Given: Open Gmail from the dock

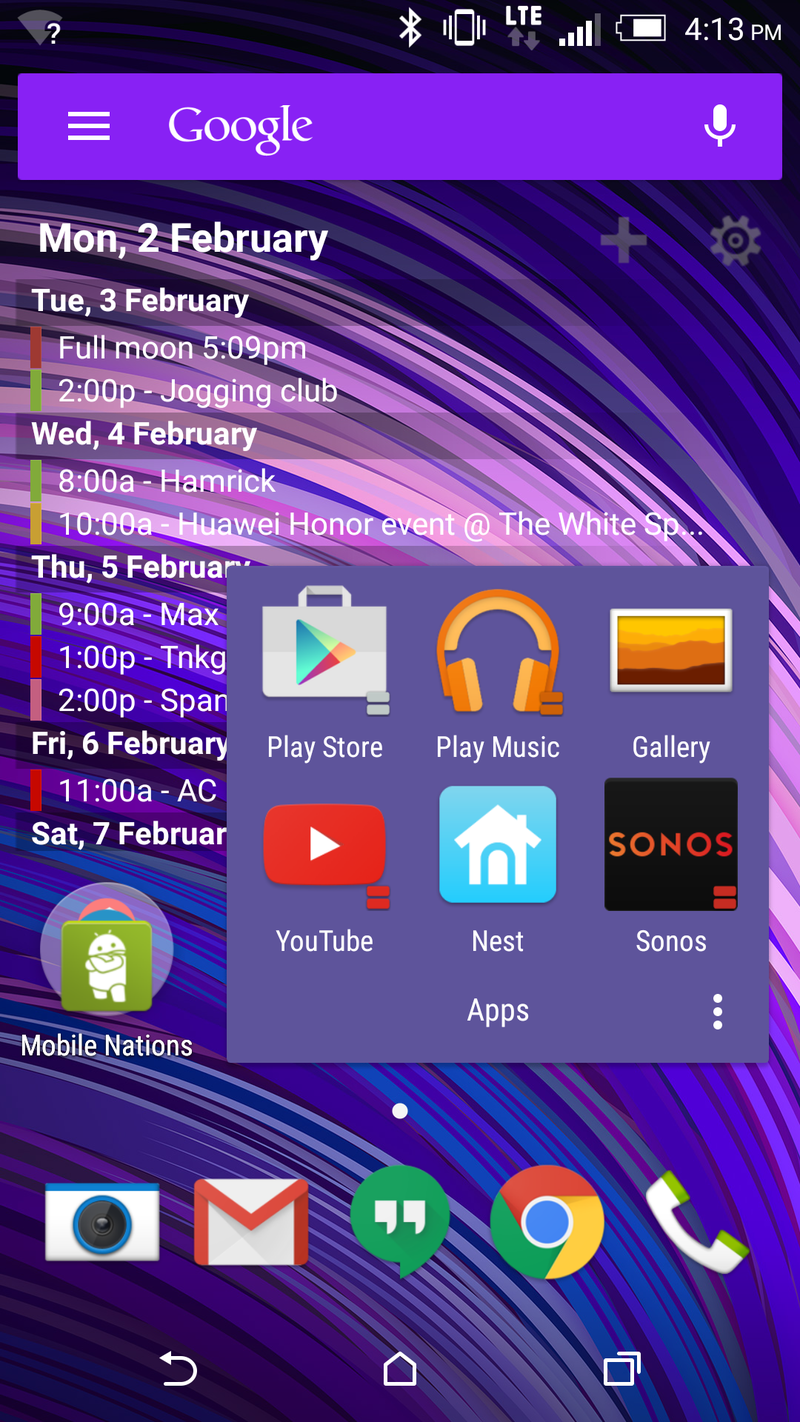Looking at the screenshot, I should click(250, 1220).
